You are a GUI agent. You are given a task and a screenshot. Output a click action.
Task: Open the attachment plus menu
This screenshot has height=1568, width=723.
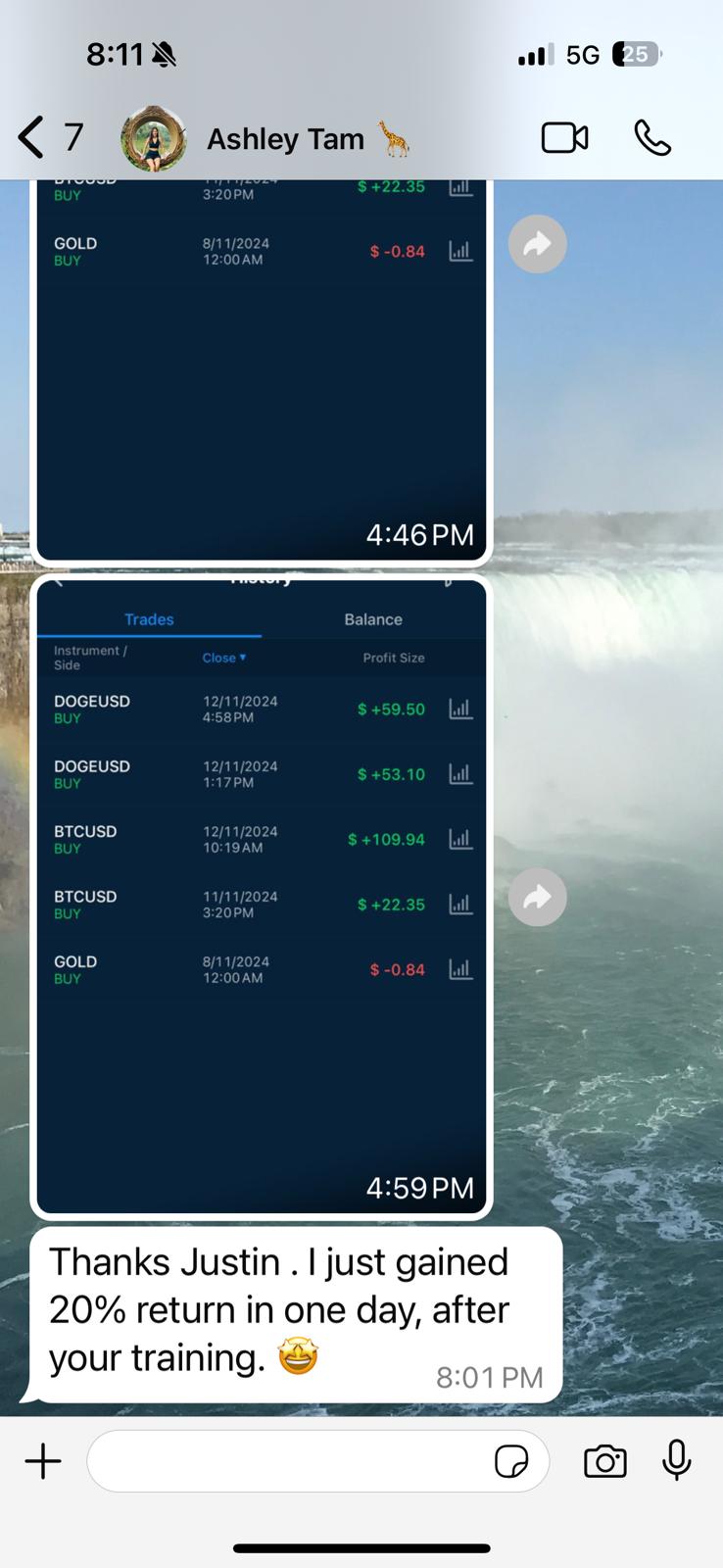43,1461
